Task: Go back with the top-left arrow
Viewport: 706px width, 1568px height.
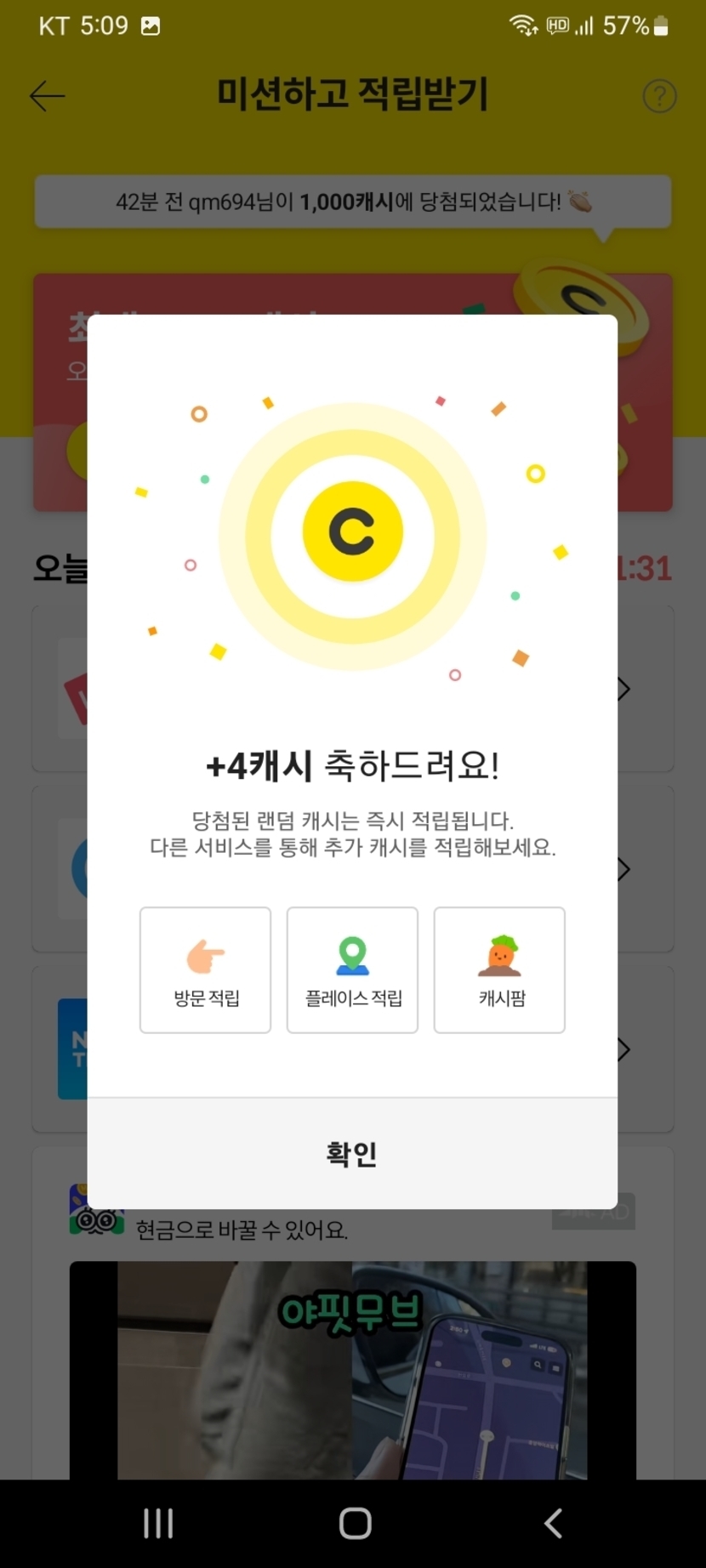Action: click(x=47, y=96)
